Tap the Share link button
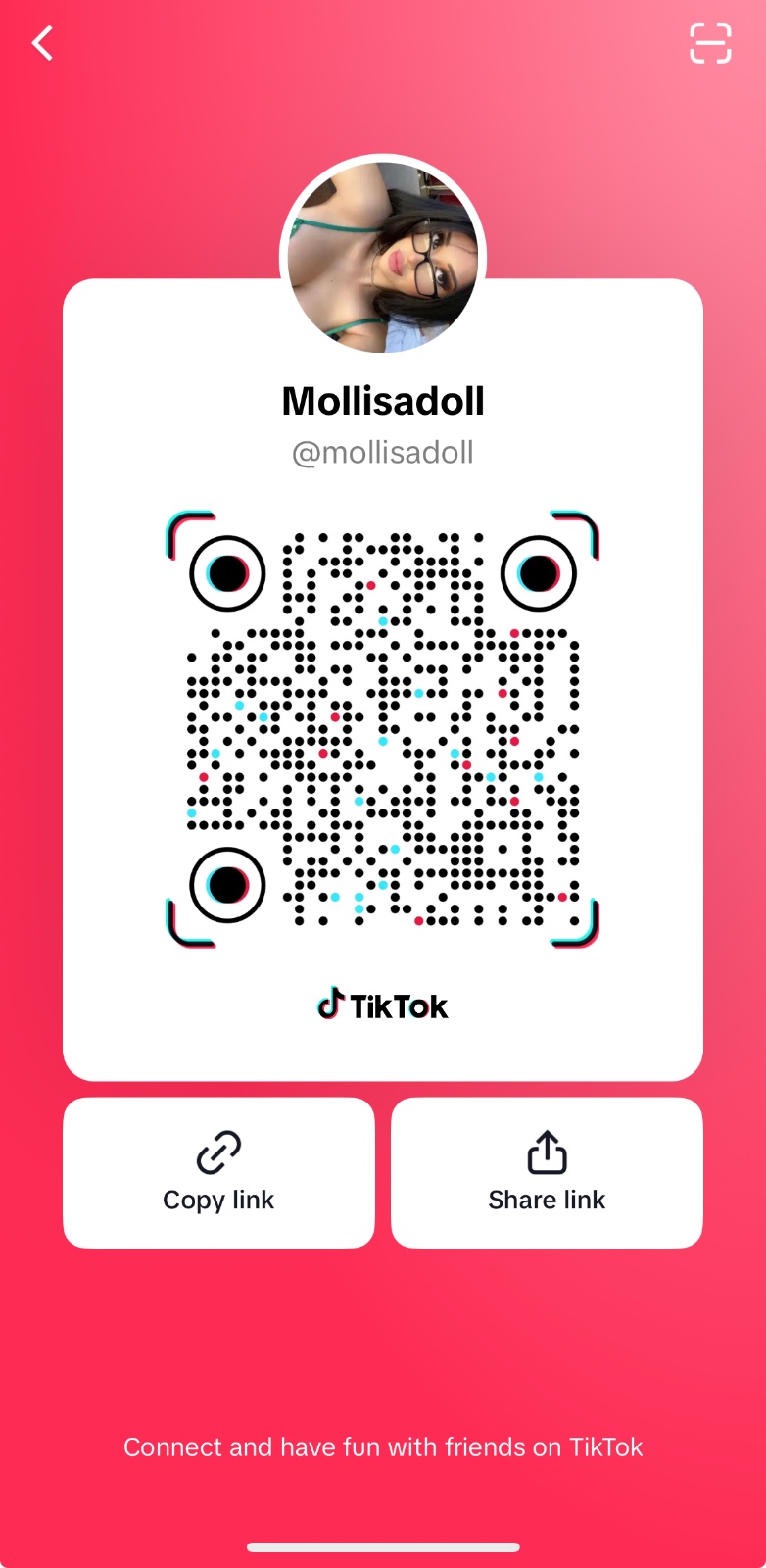766x1568 pixels. pos(547,1172)
